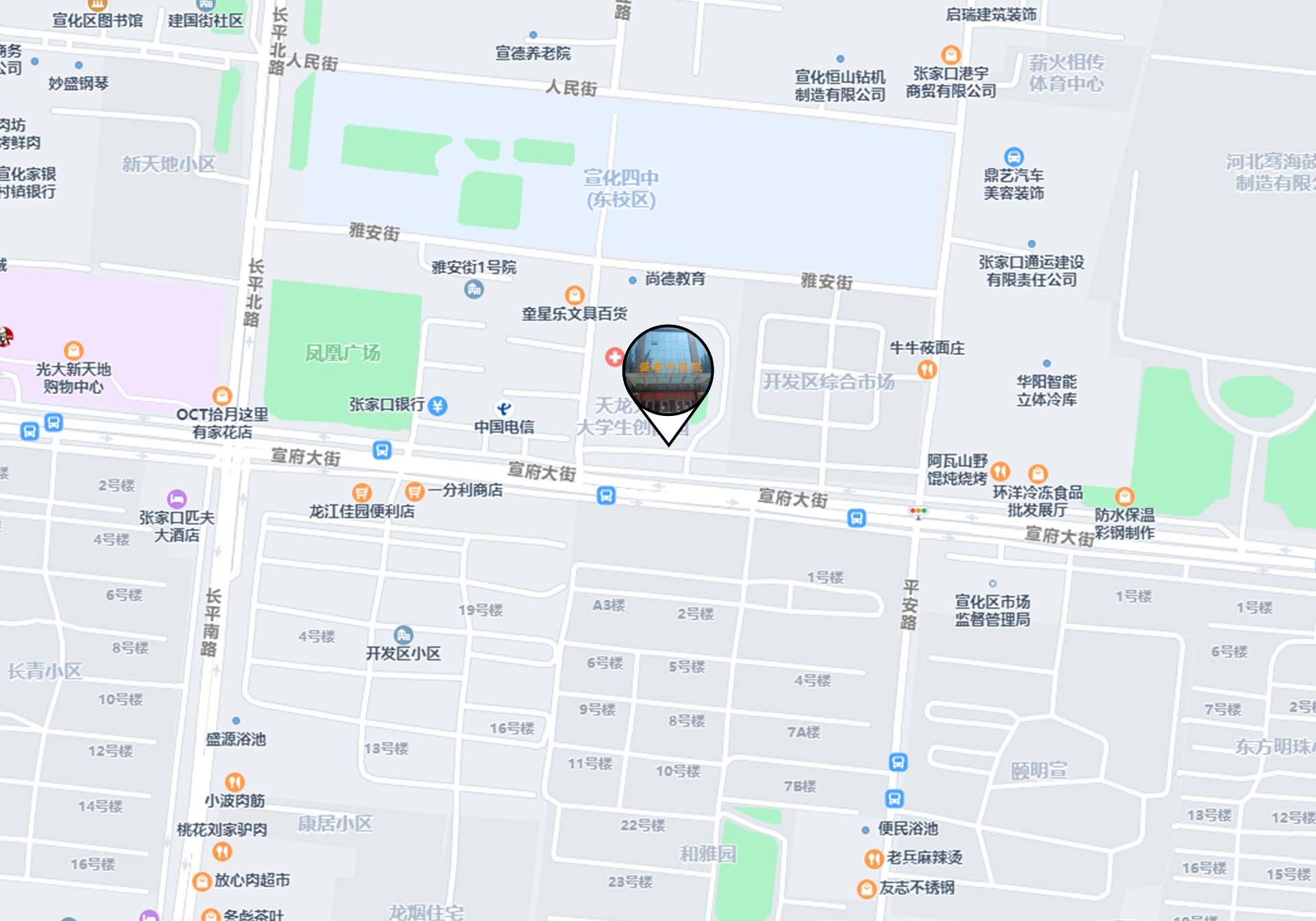Open the 鼎艺汽车美容装饰 marker
1316x921 pixels.
(x=1014, y=157)
